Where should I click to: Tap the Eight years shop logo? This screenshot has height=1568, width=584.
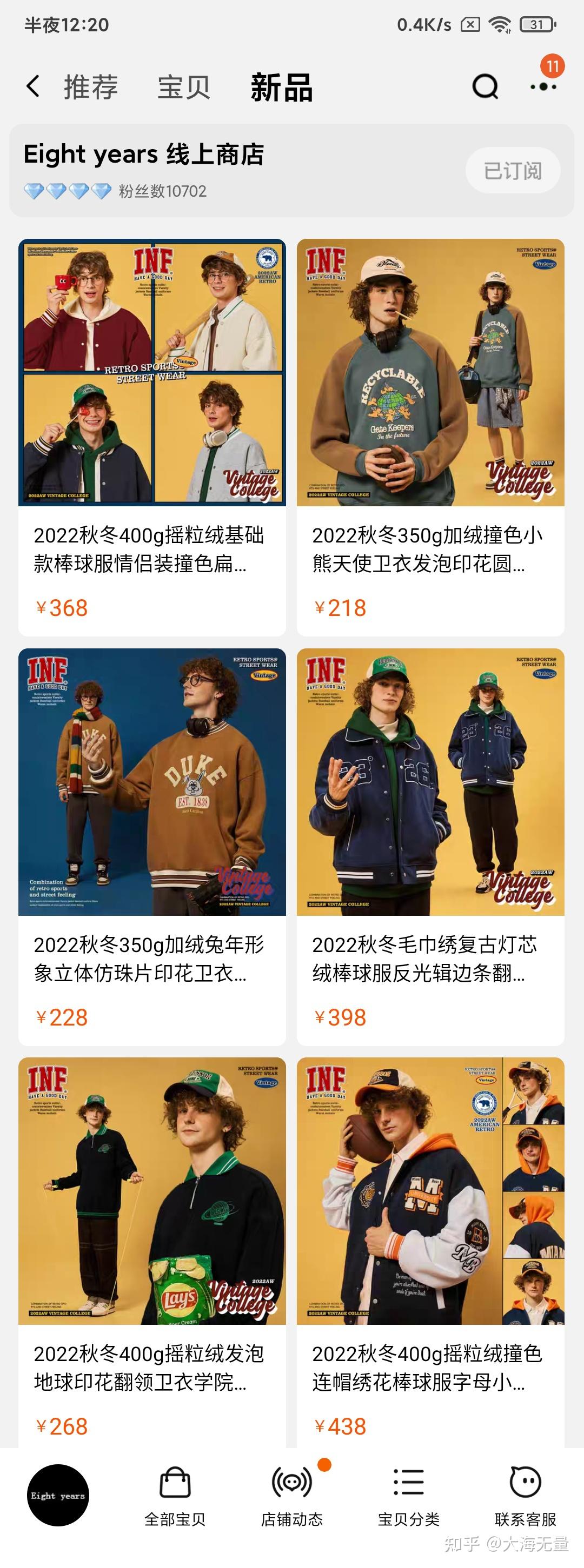pyautogui.click(x=58, y=1495)
